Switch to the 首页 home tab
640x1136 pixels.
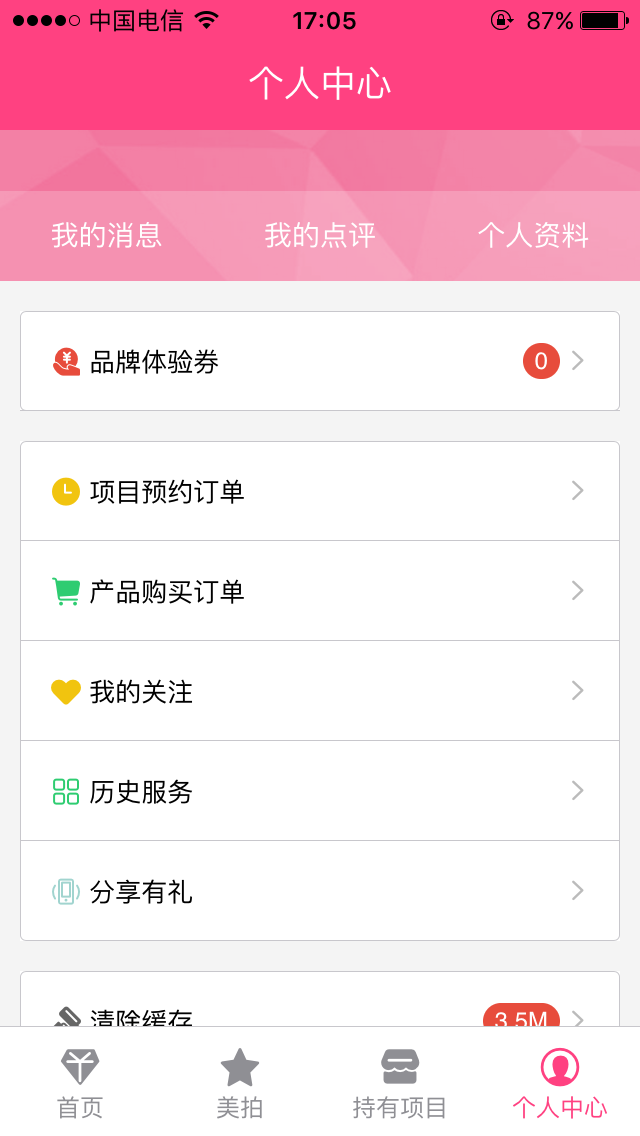80,1082
